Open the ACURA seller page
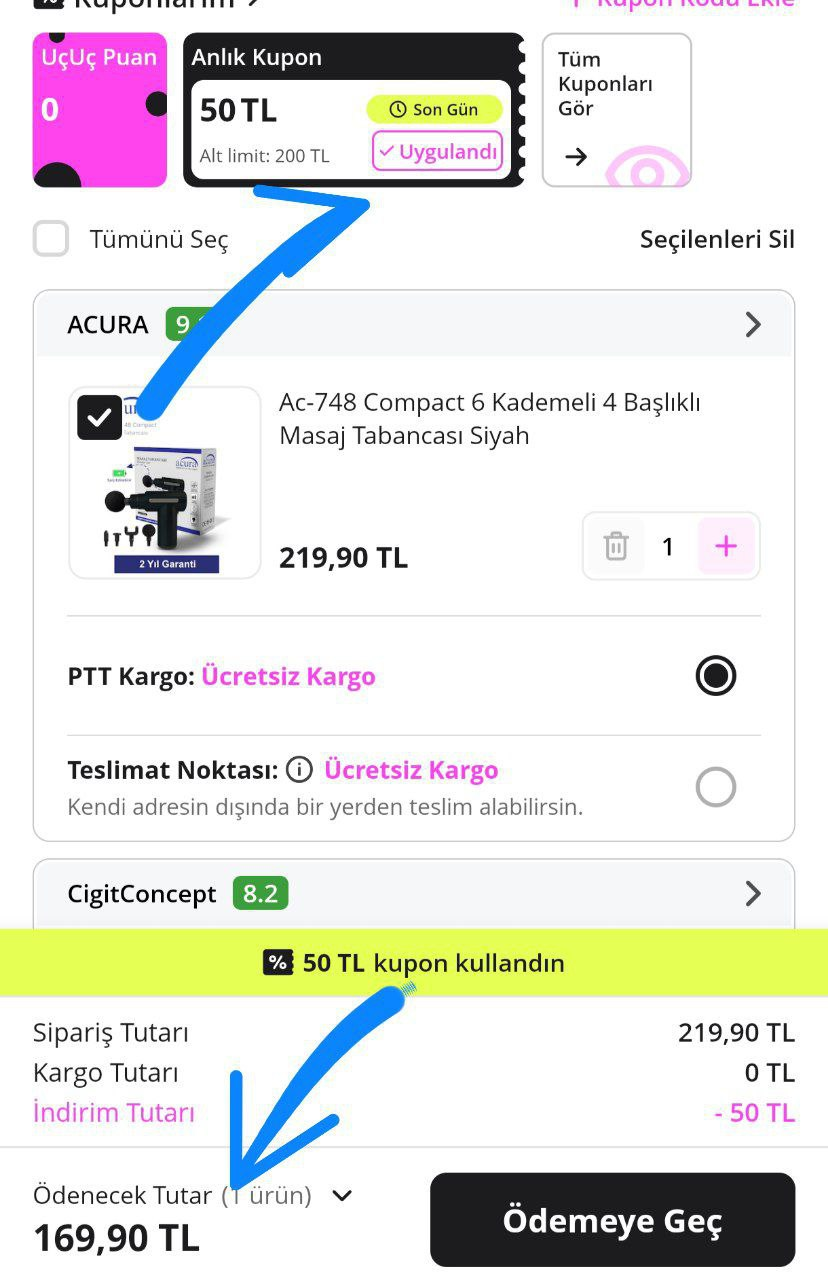The image size is (828, 1280). [752, 324]
